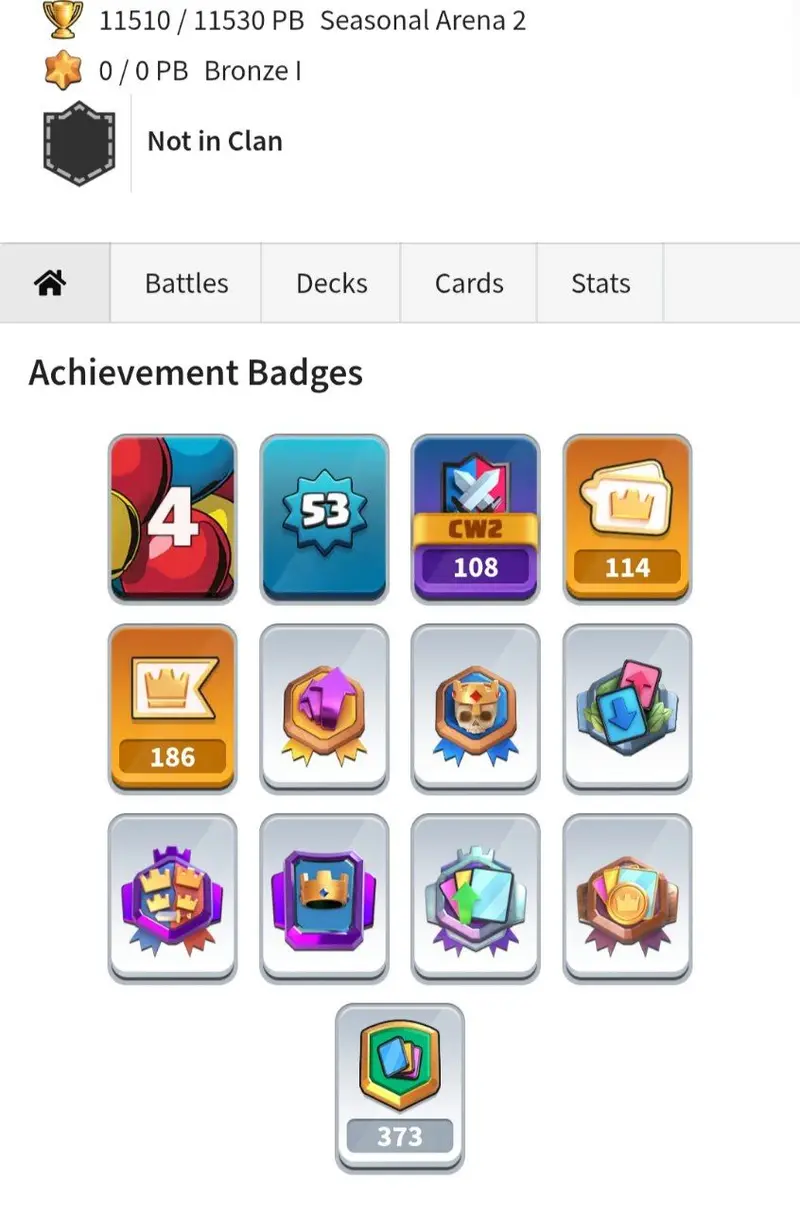Viewport: 800px width, 1210px height.
Task: Tap the red number 4 badge
Action: [172, 519]
